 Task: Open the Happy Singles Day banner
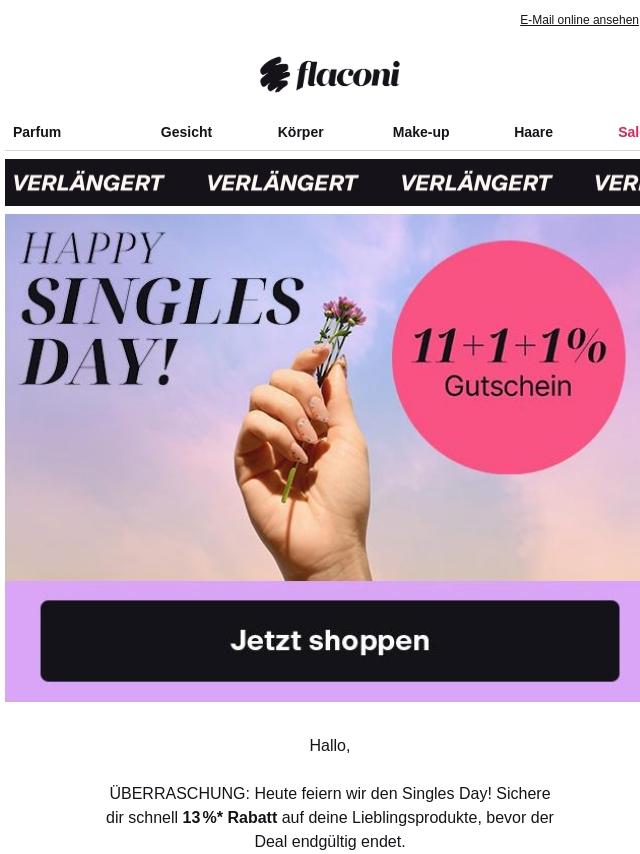tap(322, 397)
